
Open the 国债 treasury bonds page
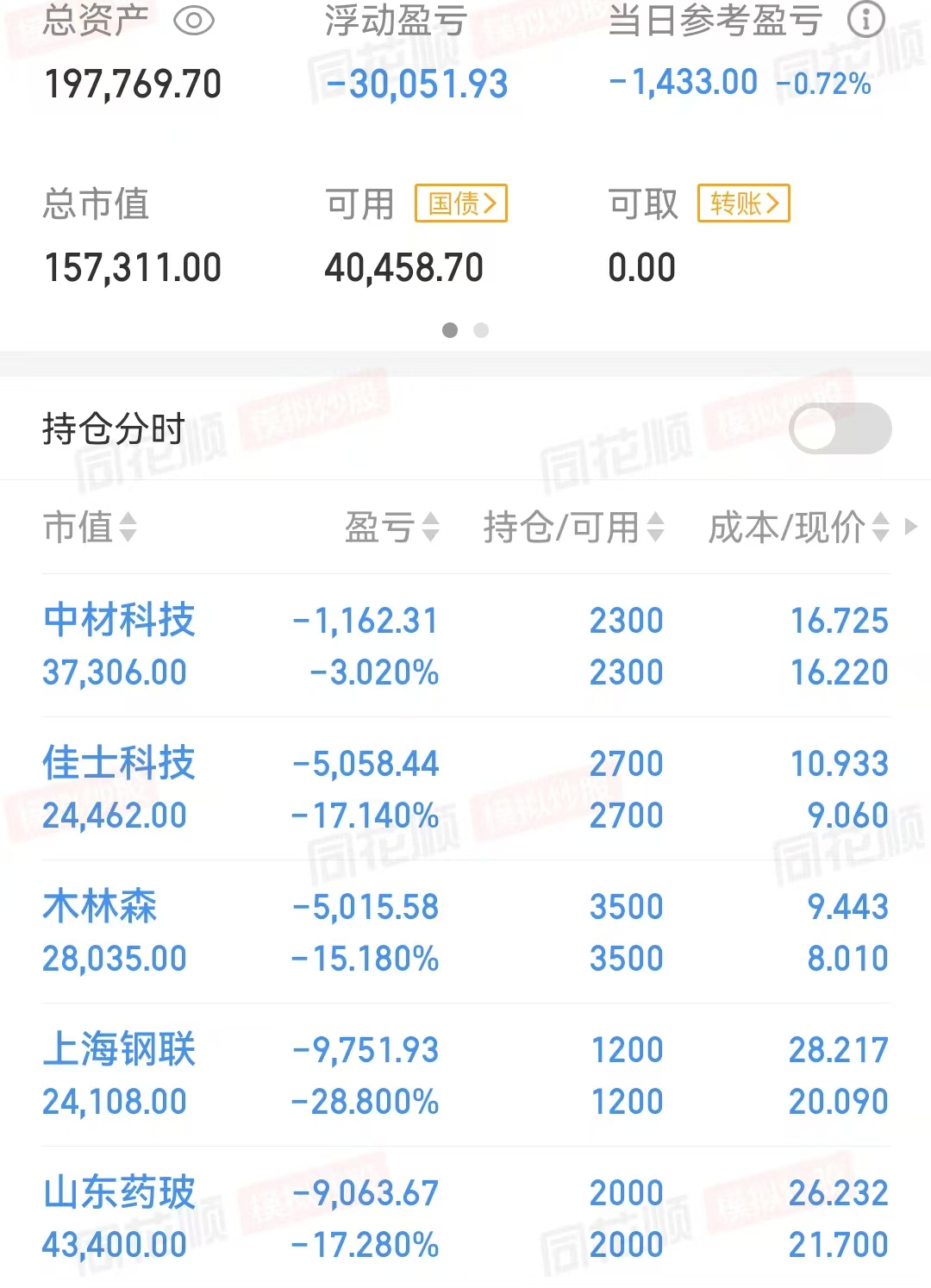click(x=459, y=203)
